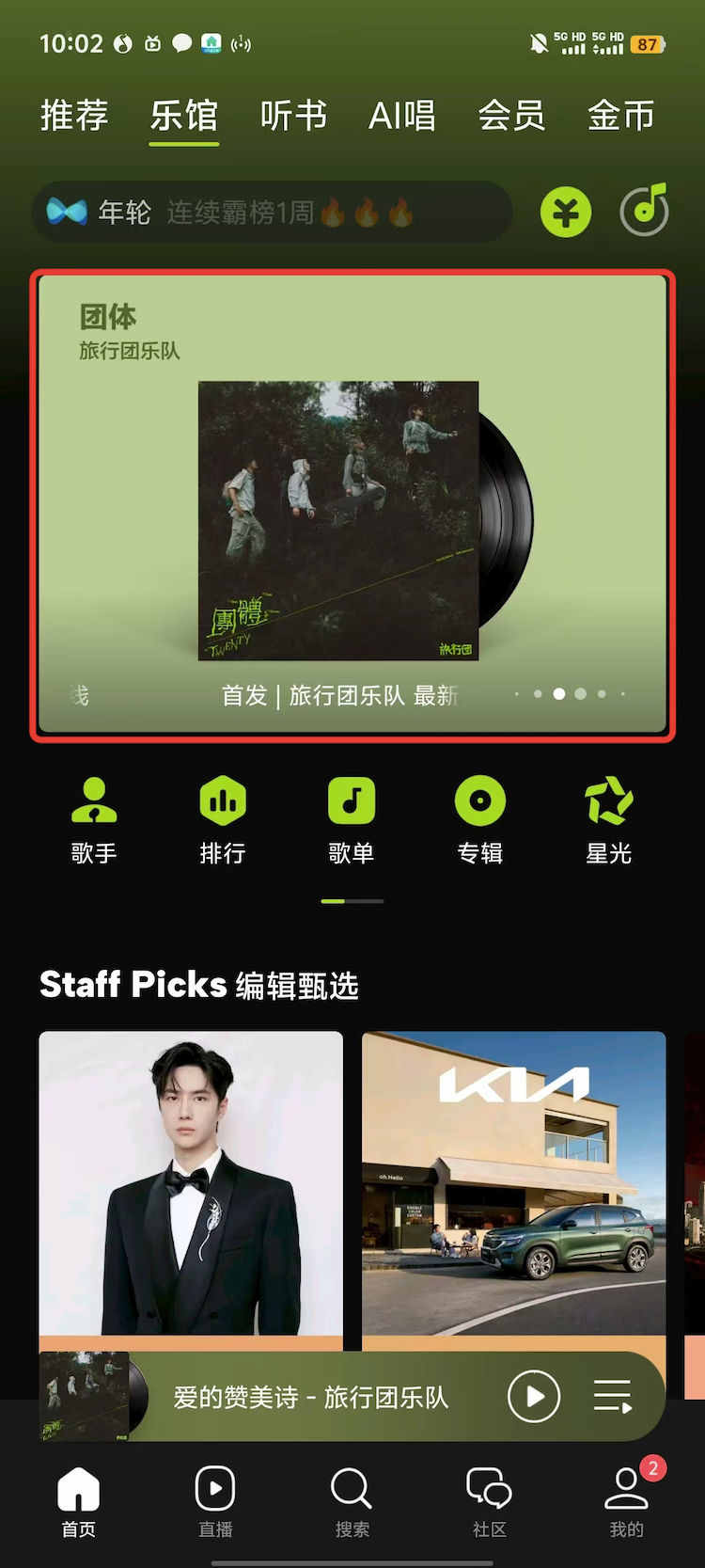This screenshot has height=1568, width=705.
Task: Play 爱的赞美诗 in the mini player
Action: click(534, 1397)
